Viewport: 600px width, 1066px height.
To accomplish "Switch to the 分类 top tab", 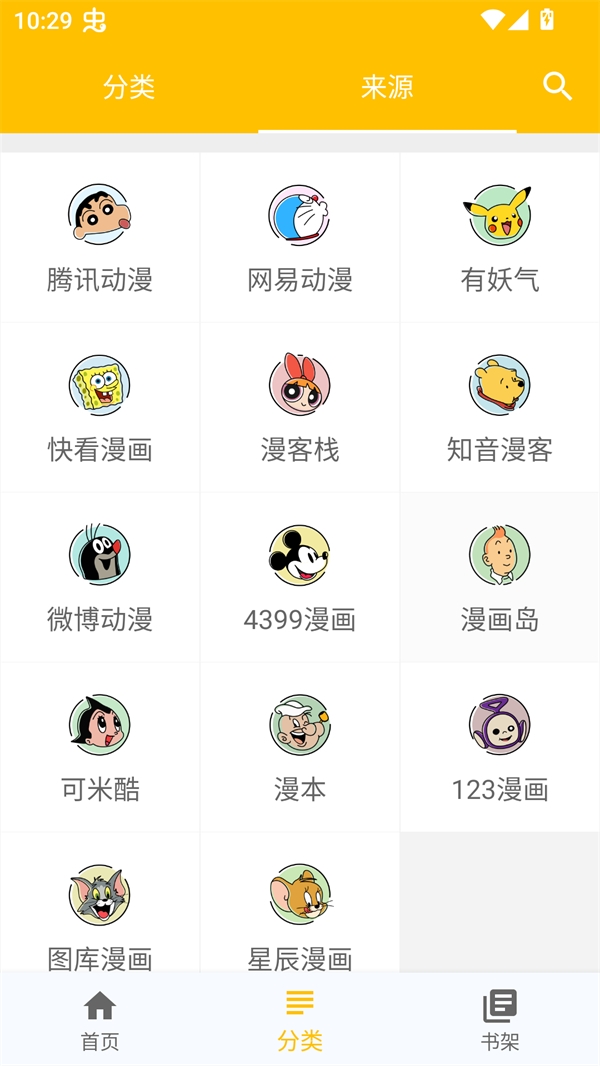I will [129, 87].
